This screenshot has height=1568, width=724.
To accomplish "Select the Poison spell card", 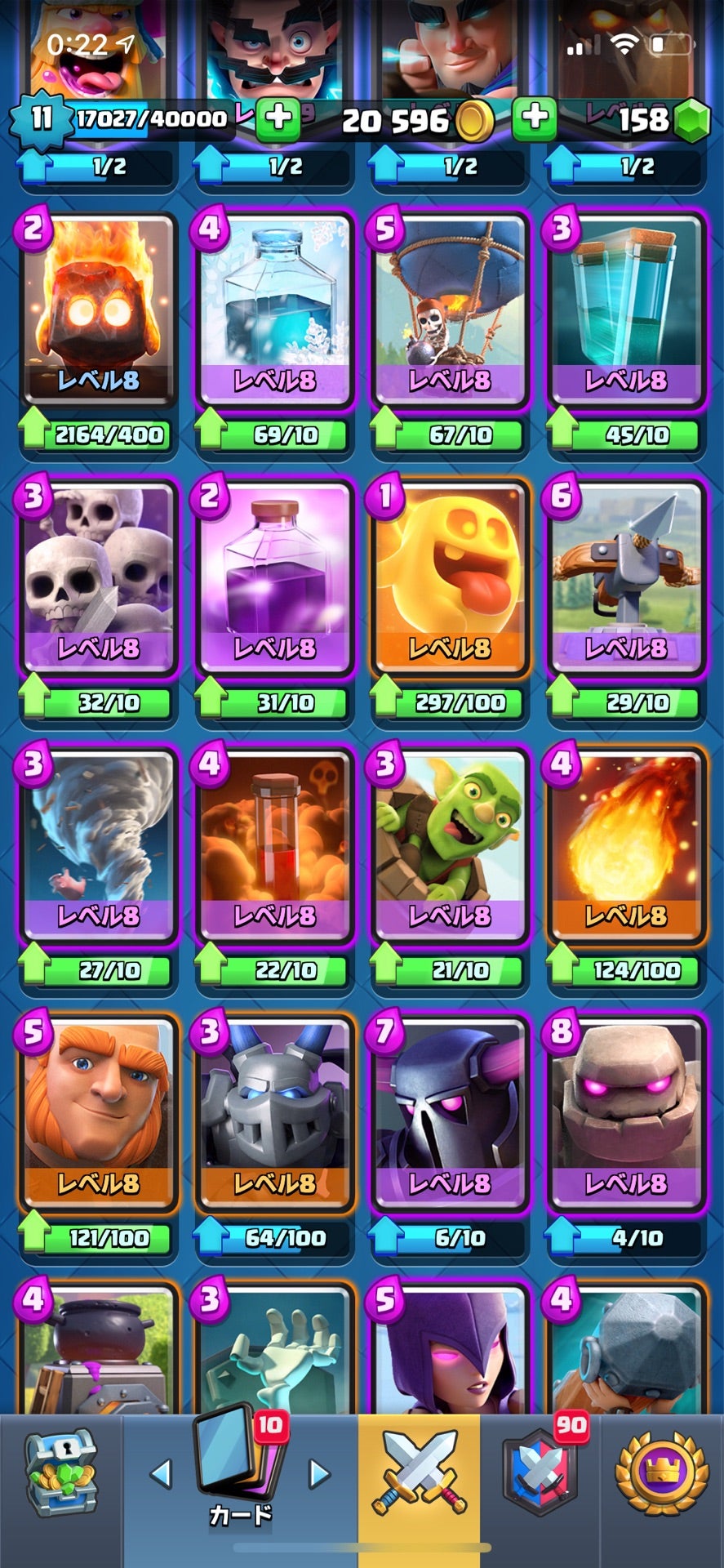I will pyautogui.click(x=275, y=846).
